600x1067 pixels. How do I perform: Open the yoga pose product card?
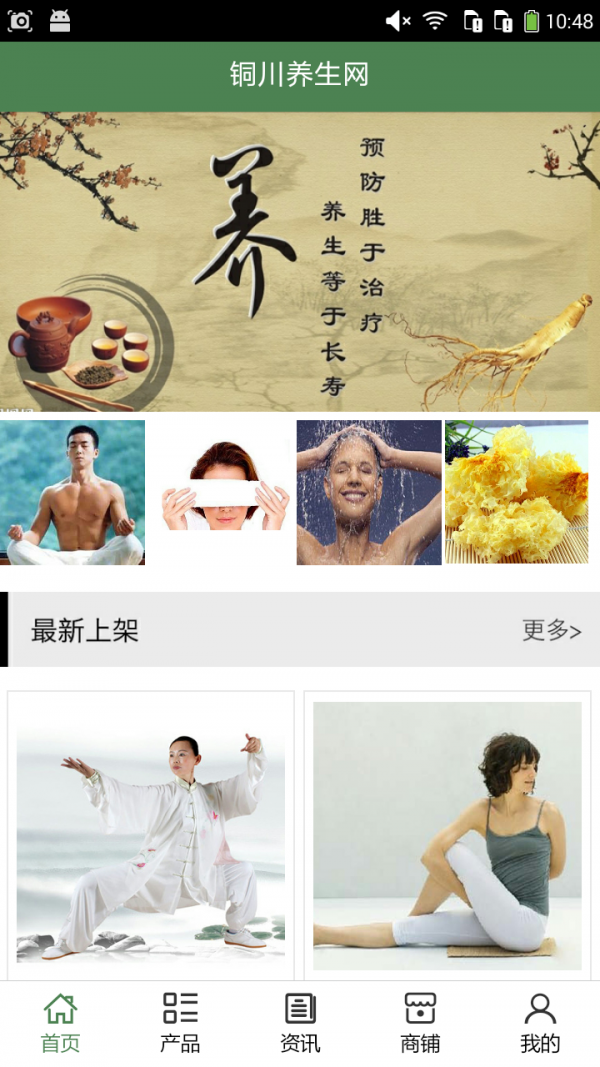pyautogui.click(x=447, y=835)
